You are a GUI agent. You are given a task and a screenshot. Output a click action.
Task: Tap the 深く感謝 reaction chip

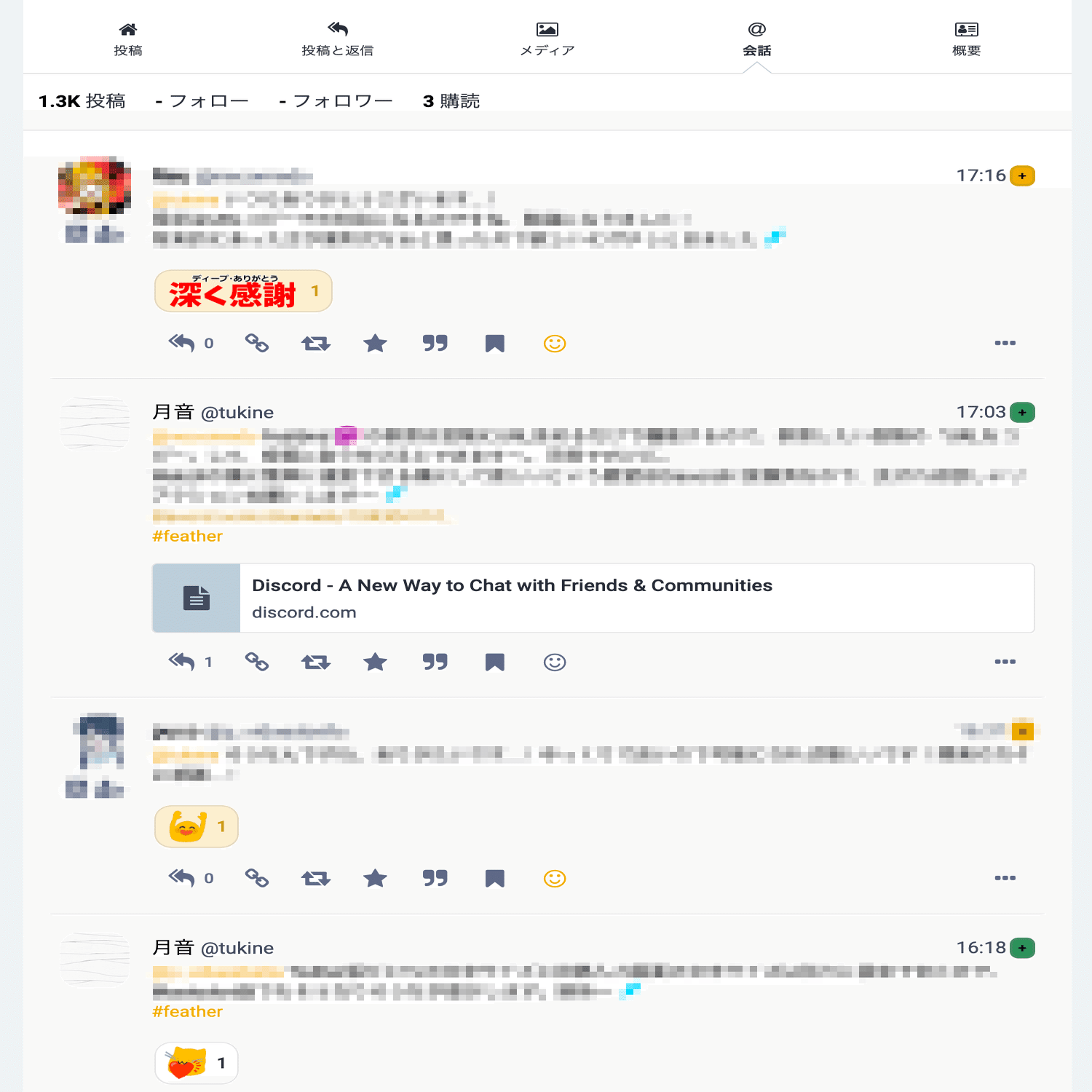pos(243,291)
